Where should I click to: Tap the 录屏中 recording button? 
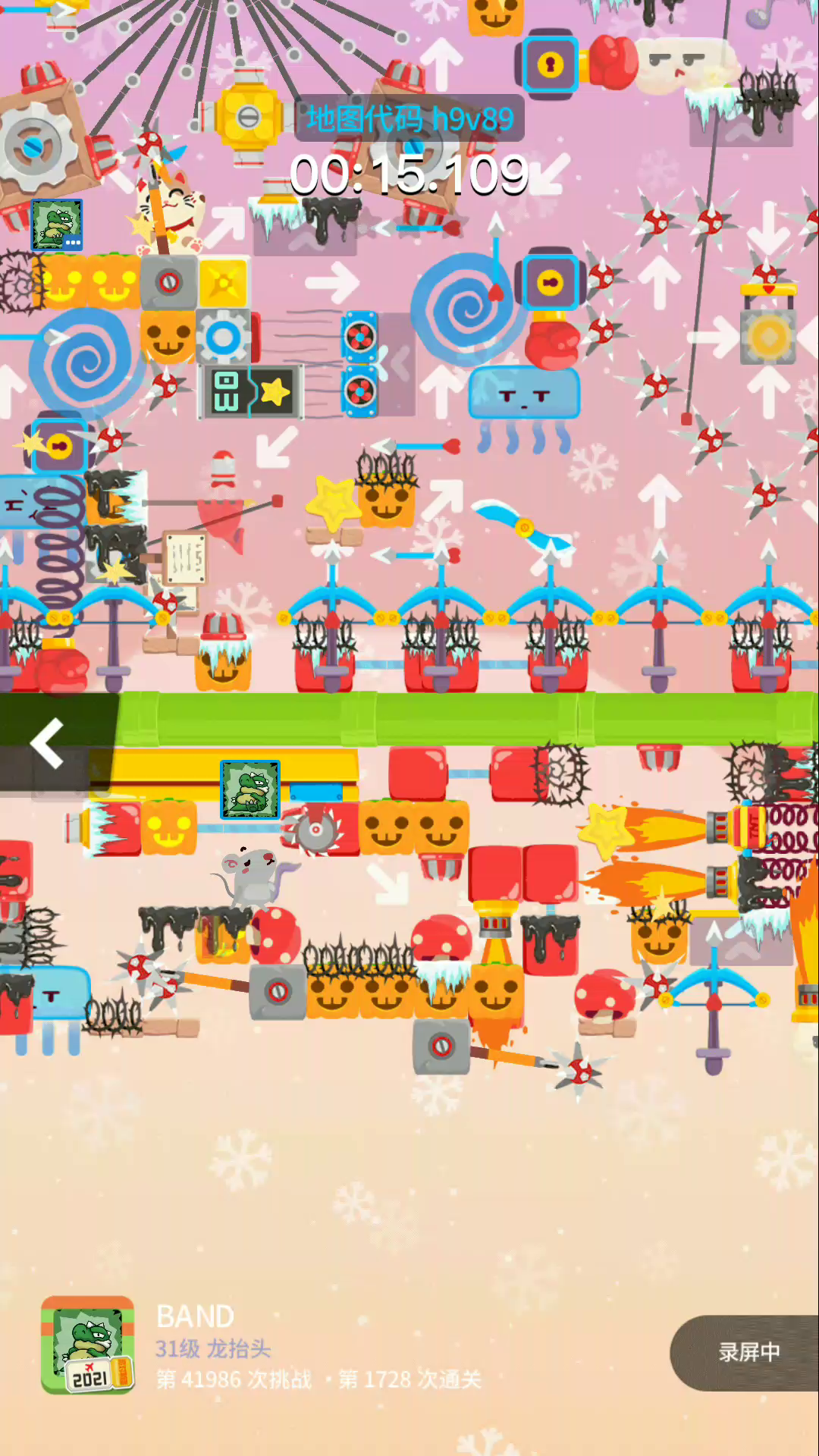pos(747,1352)
